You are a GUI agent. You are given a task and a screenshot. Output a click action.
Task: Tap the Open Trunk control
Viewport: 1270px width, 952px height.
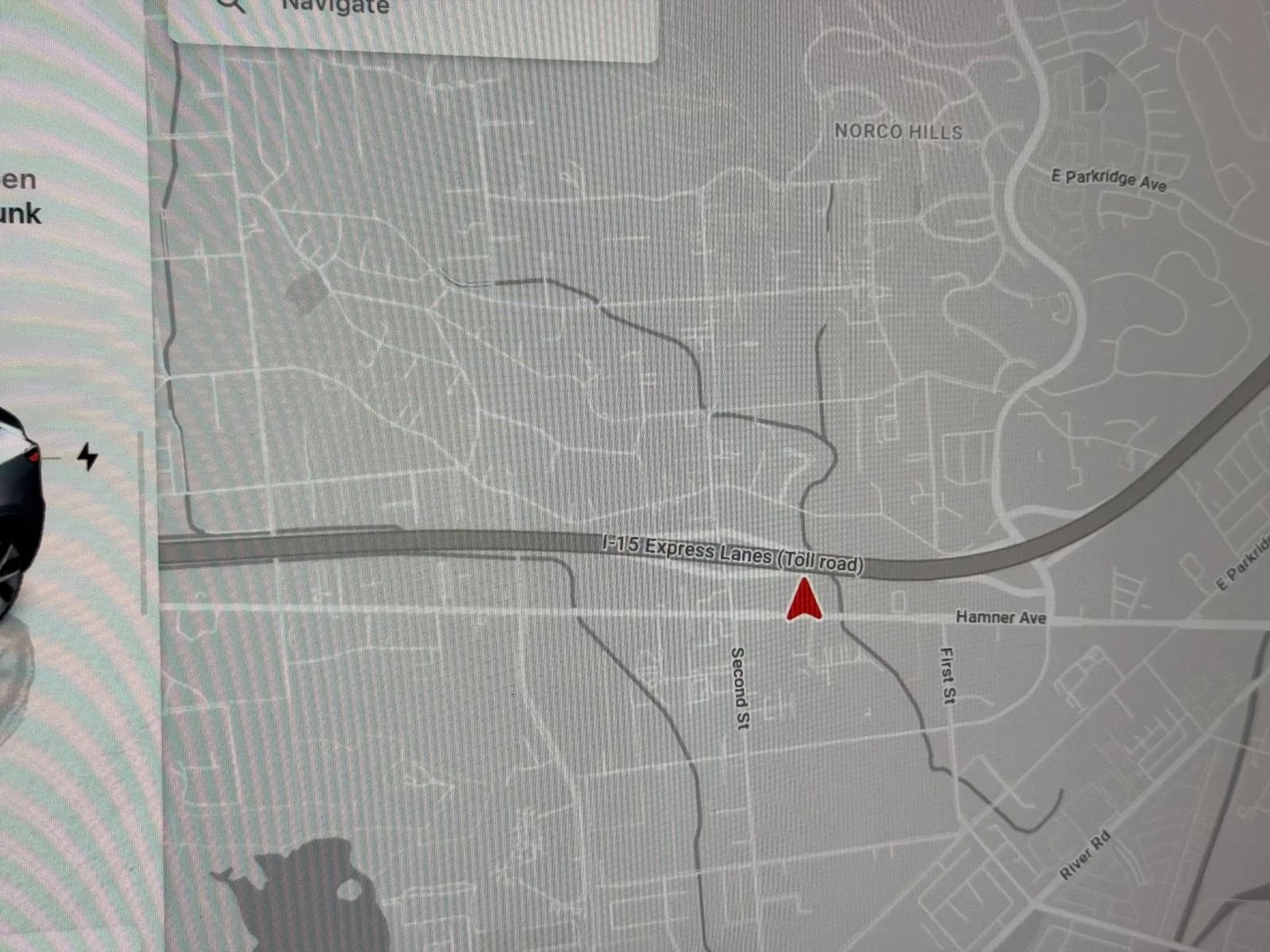[x=19, y=197]
